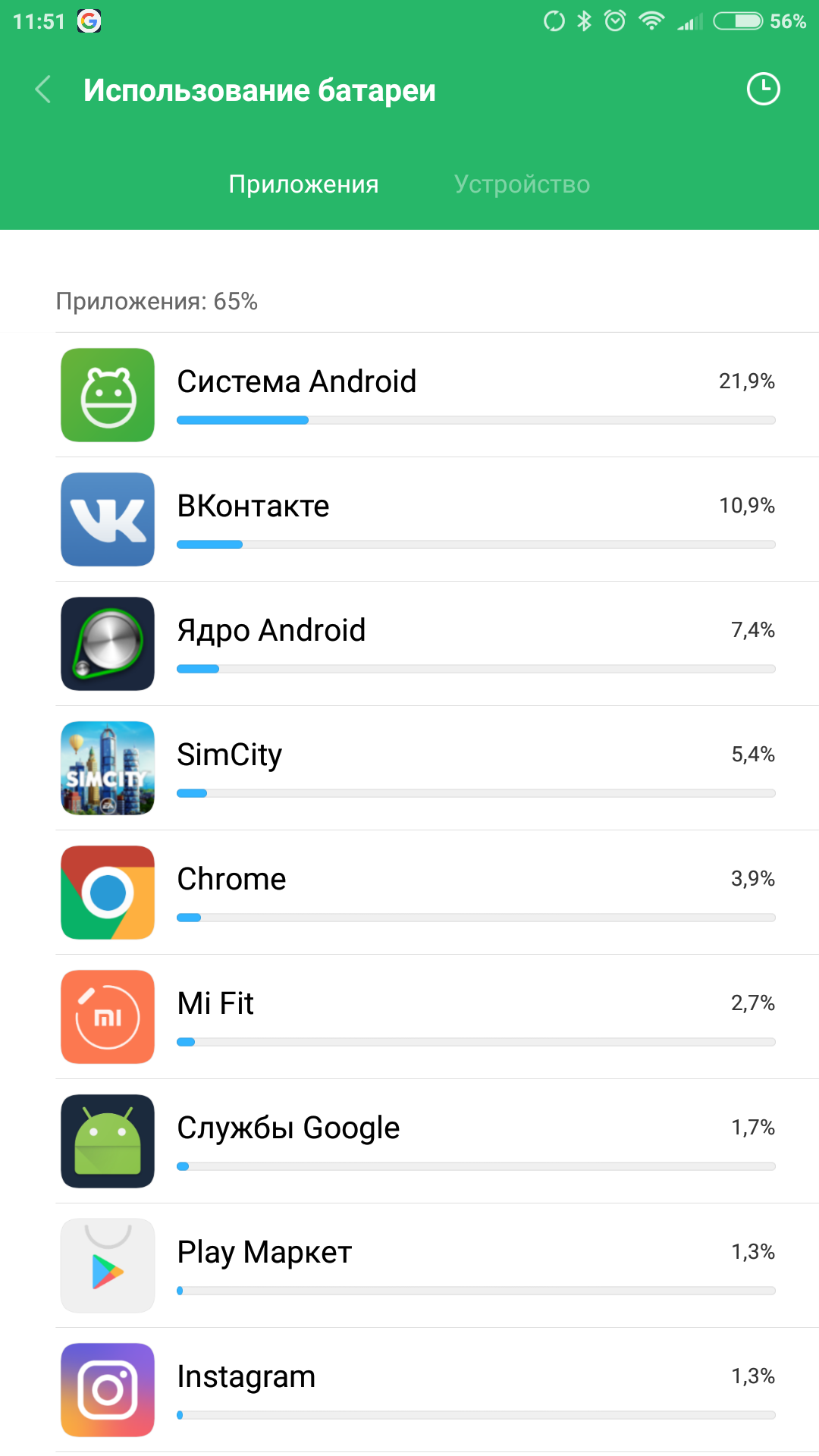This screenshot has width=819, height=1456.
Task: View Службы Google battery usage
Action: [437, 1141]
